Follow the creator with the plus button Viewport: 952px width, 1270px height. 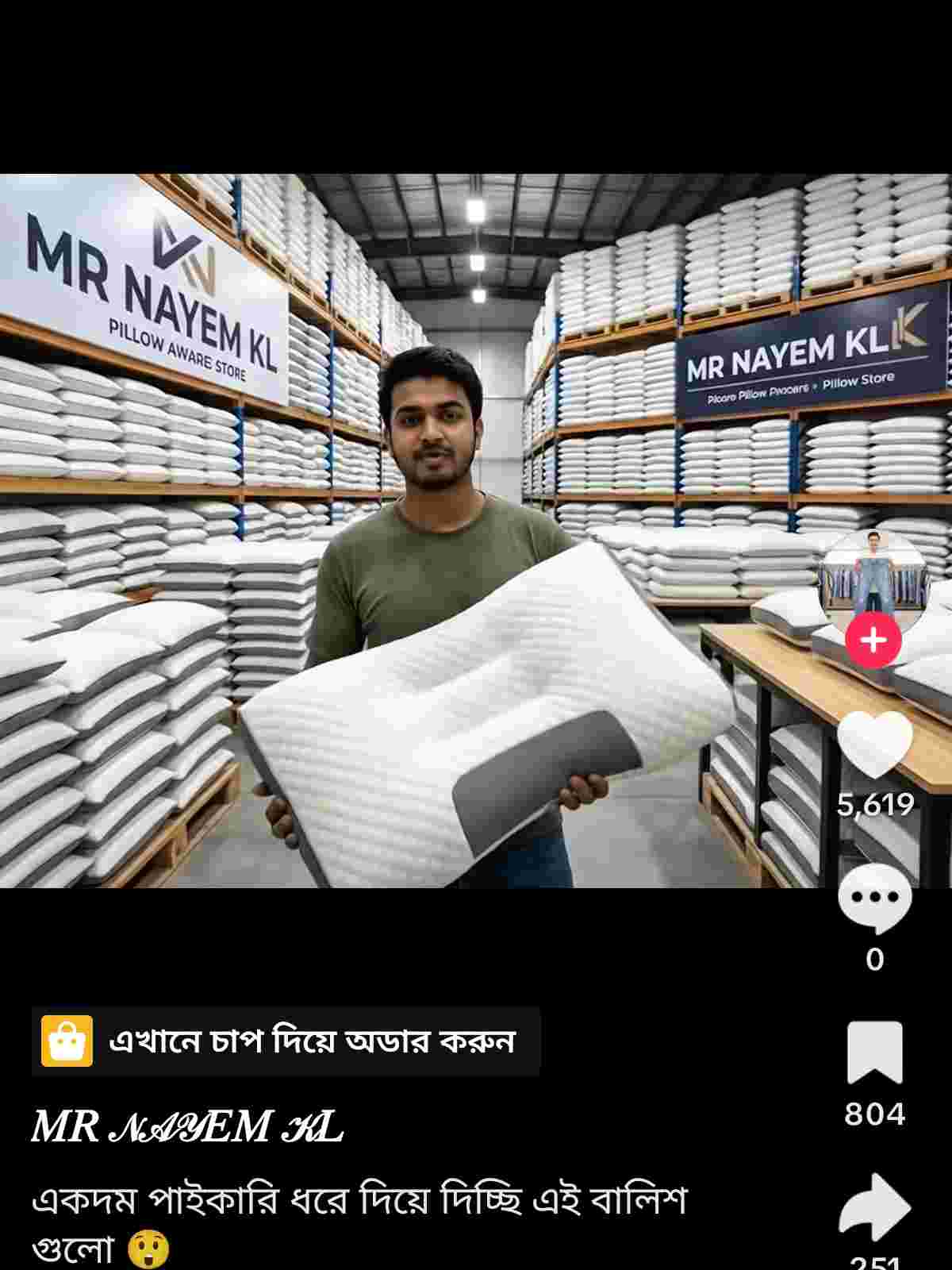(x=873, y=639)
